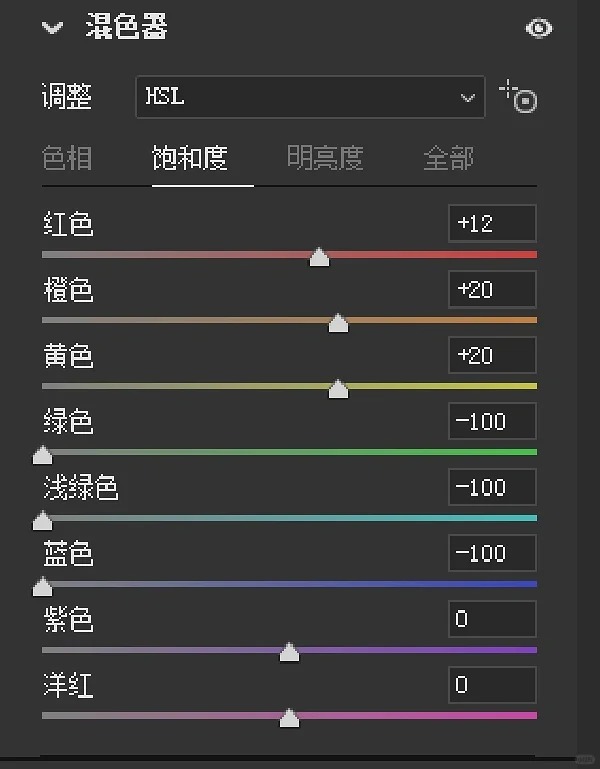This screenshot has height=769, width=600.
Task: Open the HSL adjustment dropdown
Action: point(310,97)
